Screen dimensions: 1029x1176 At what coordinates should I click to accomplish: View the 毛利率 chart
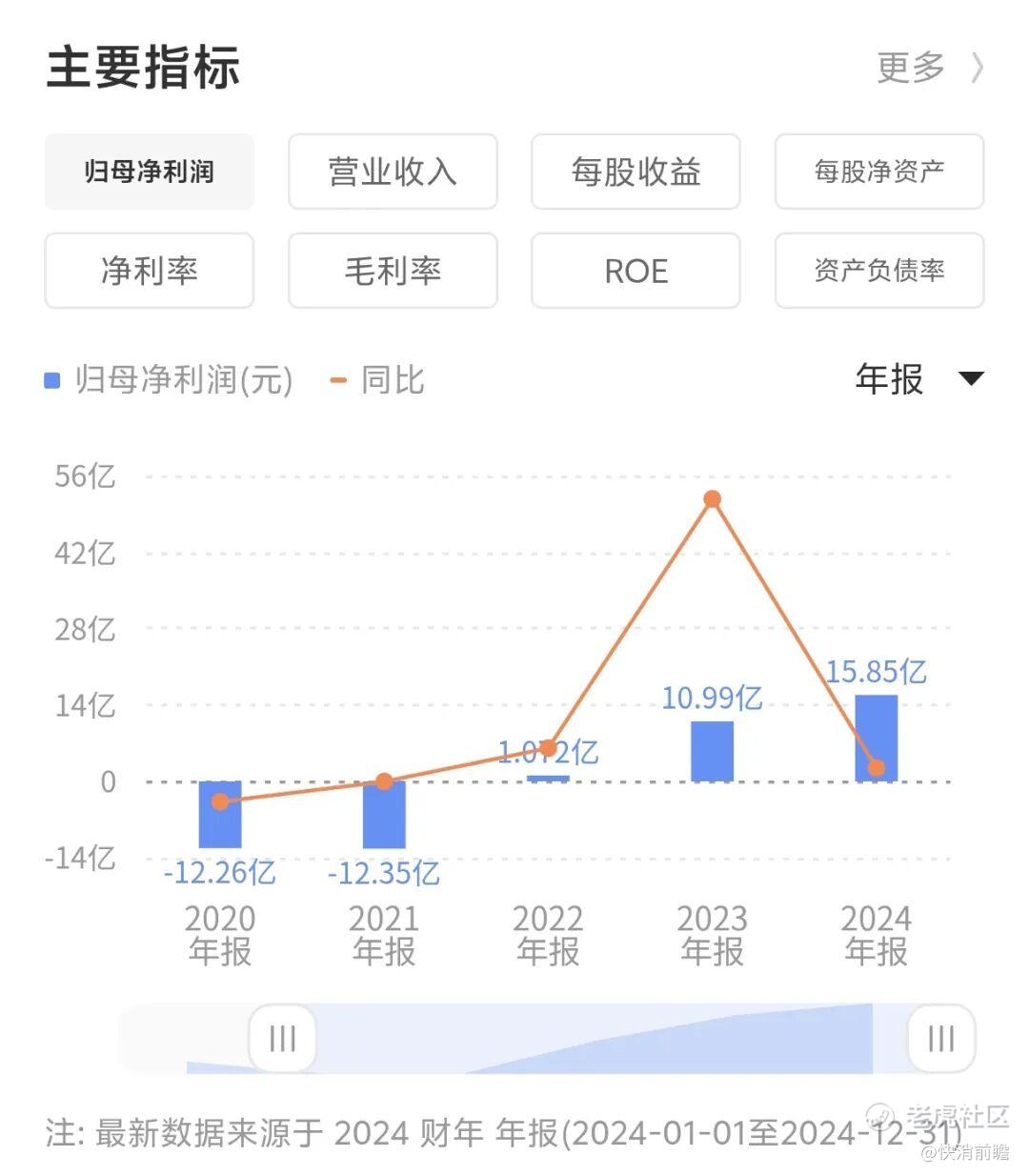393,271
